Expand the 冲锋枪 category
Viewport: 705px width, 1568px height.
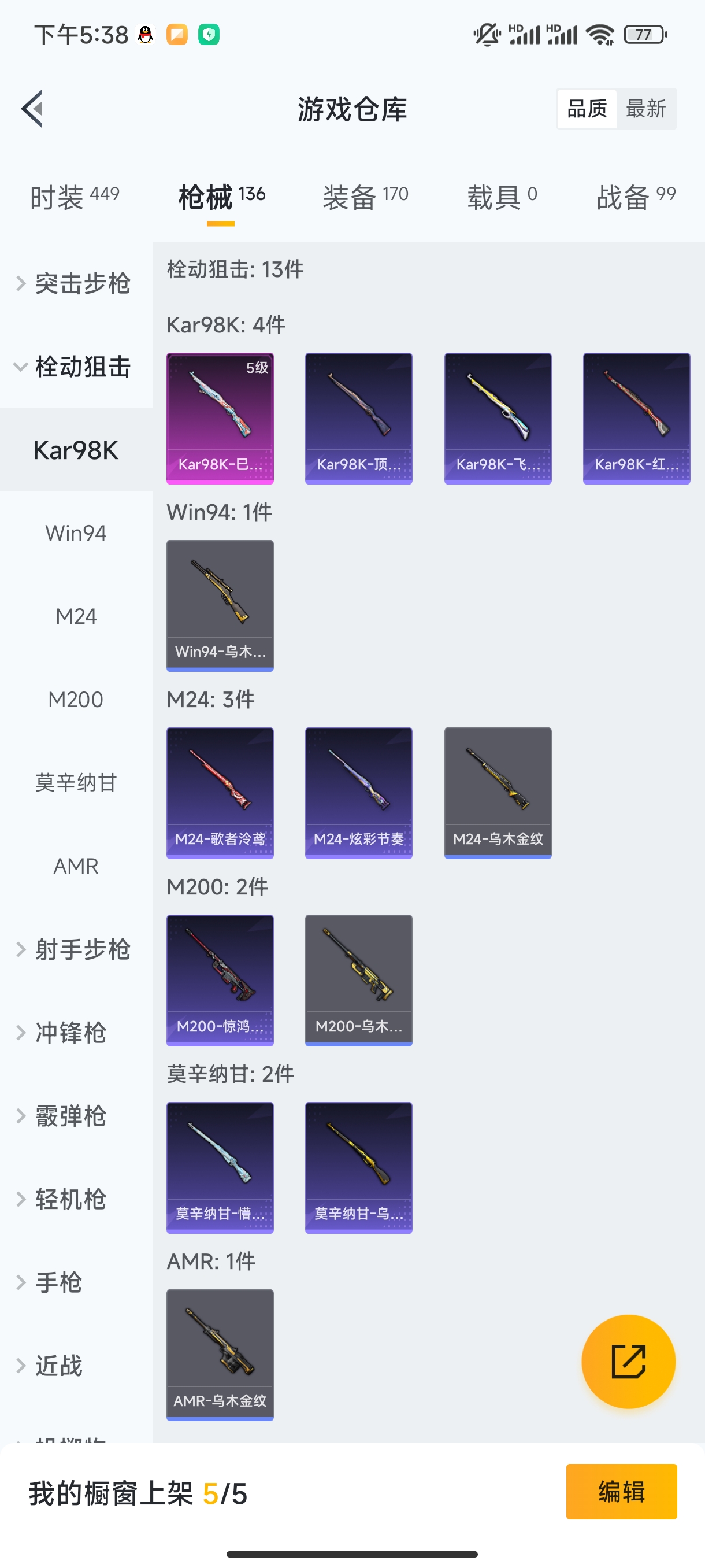pos(70,1033)
